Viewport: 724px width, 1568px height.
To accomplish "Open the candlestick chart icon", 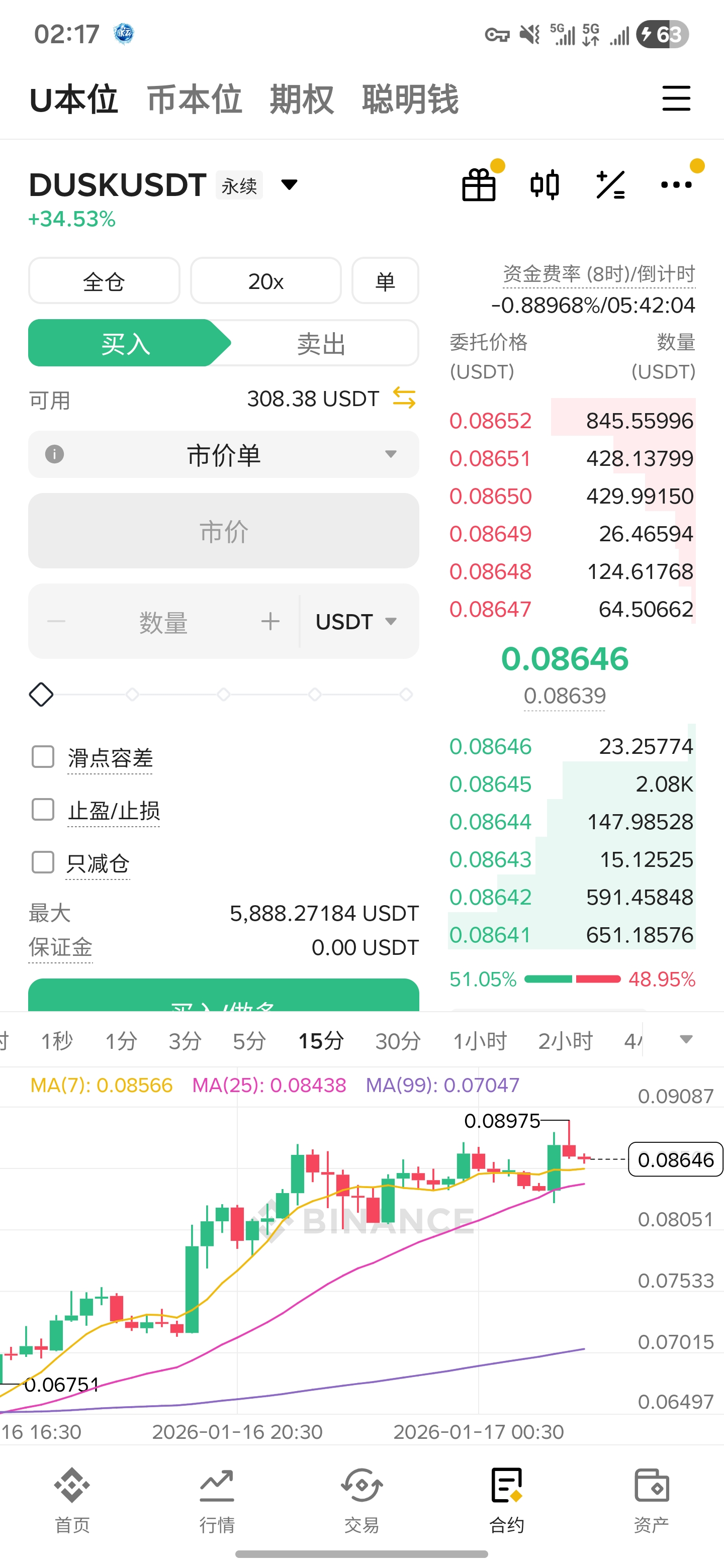I will [x=545, y=184].
